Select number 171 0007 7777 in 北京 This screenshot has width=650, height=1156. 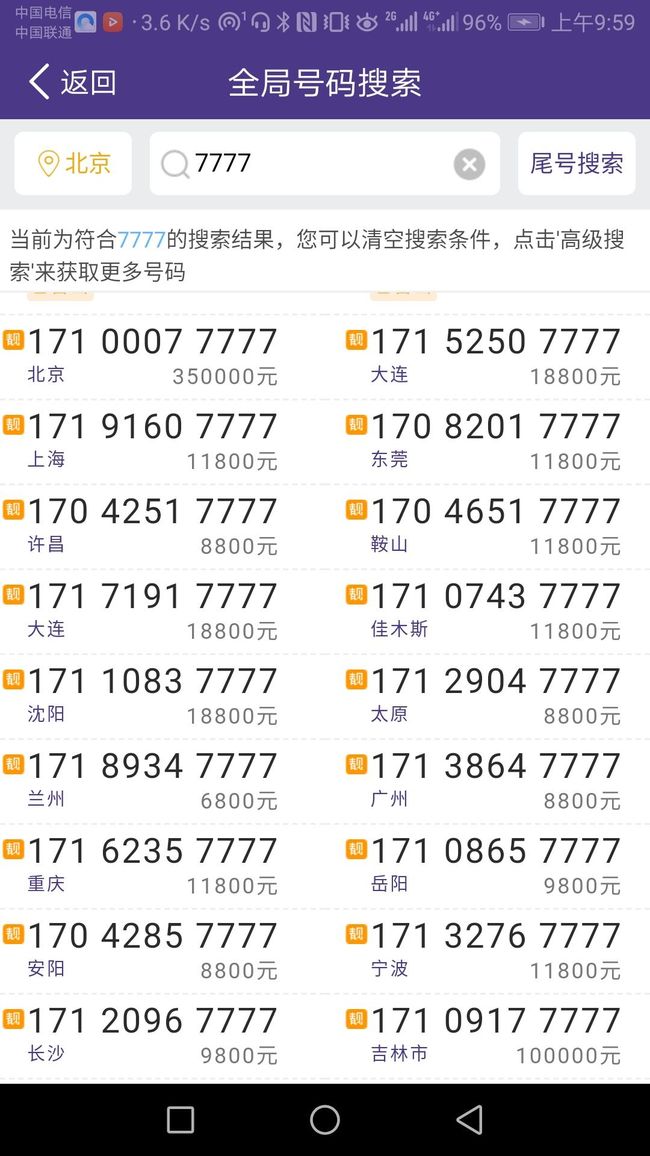(162, 357)
